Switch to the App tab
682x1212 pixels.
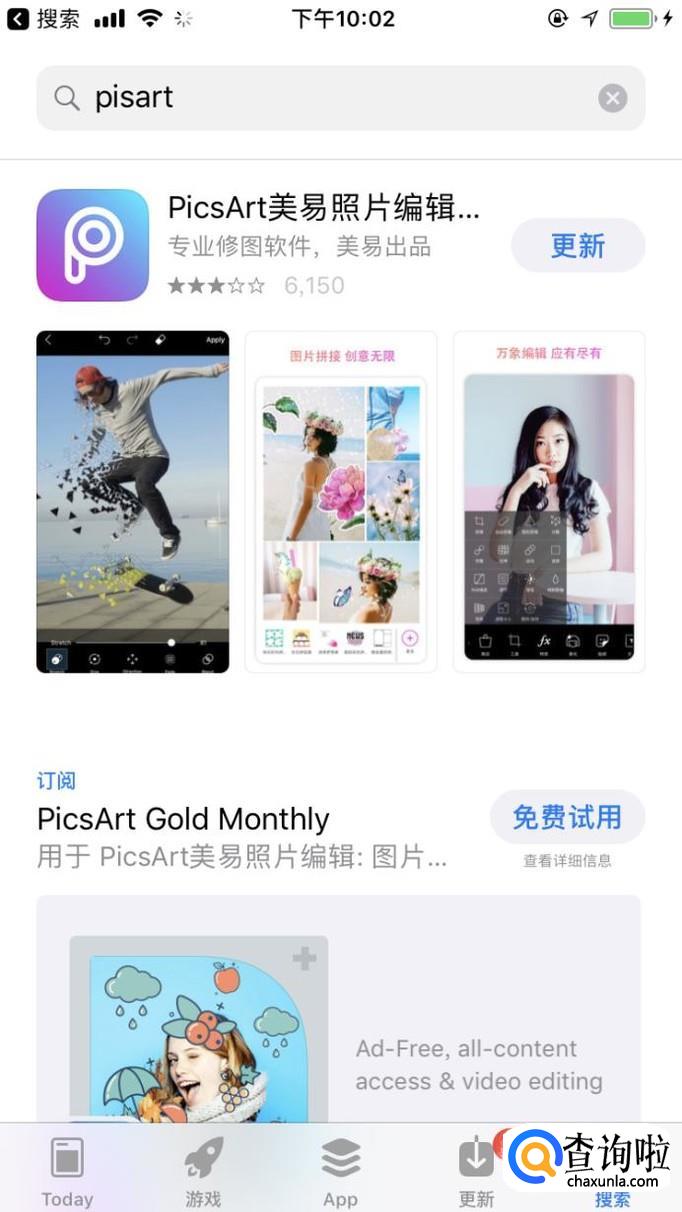[340, 1172]
